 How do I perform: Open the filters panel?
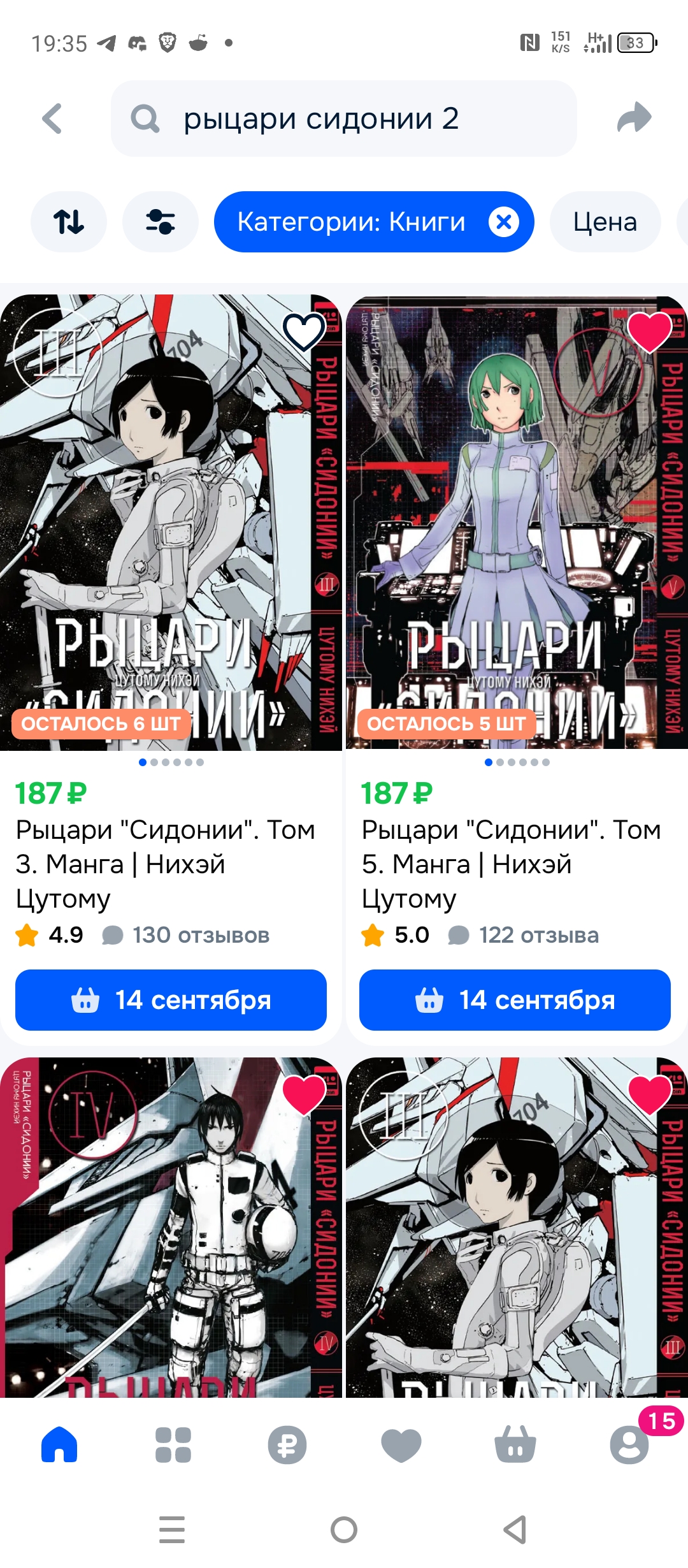tap(161, 222)
